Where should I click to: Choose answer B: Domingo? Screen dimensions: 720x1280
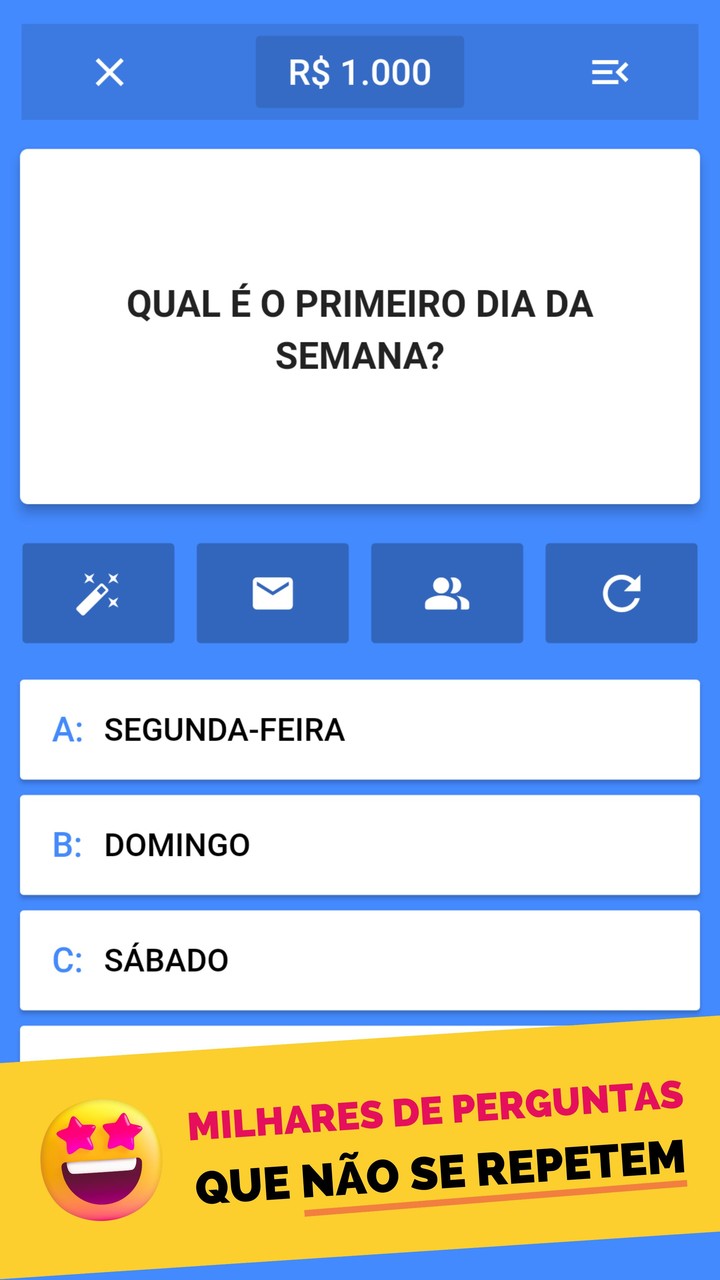[359, 845]
